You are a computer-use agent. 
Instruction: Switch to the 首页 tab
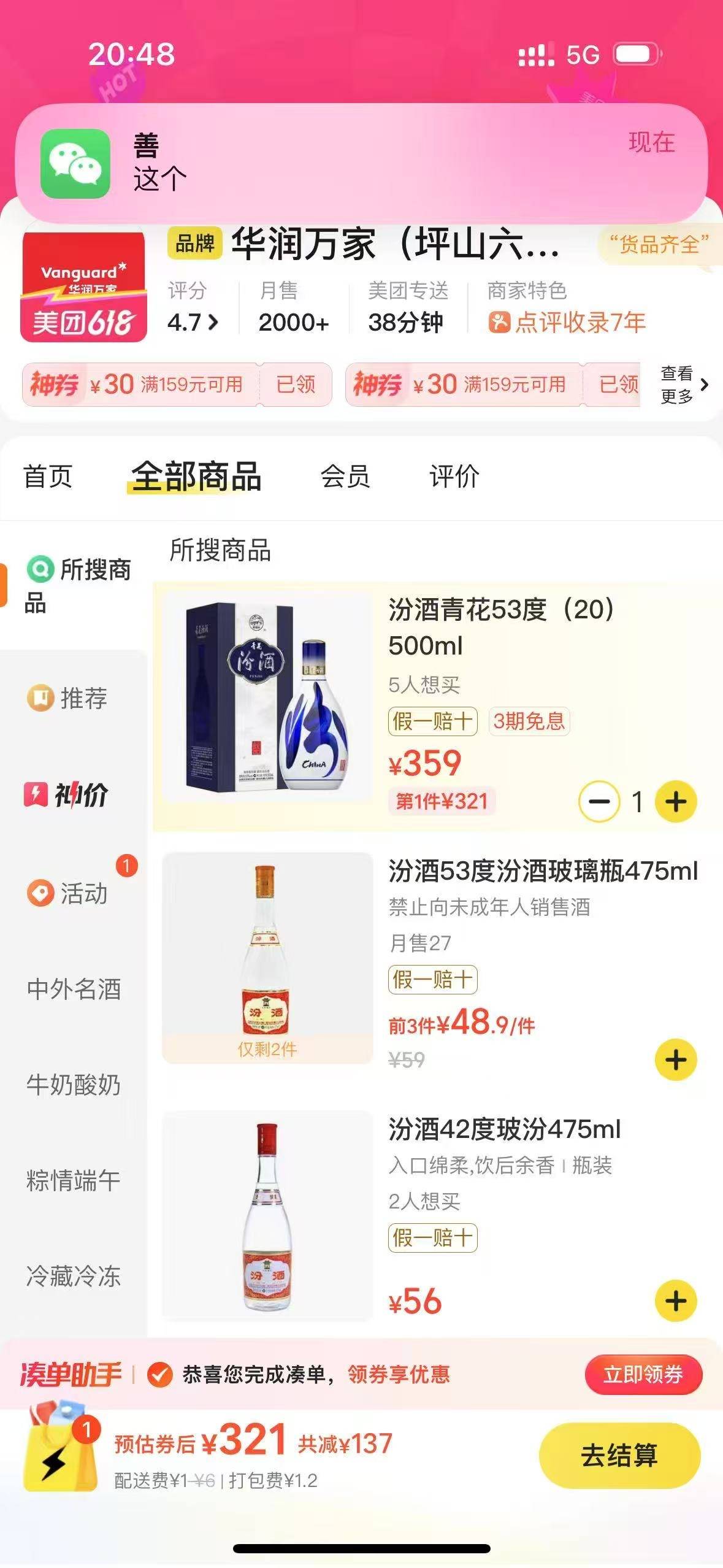tap(48, 477)
